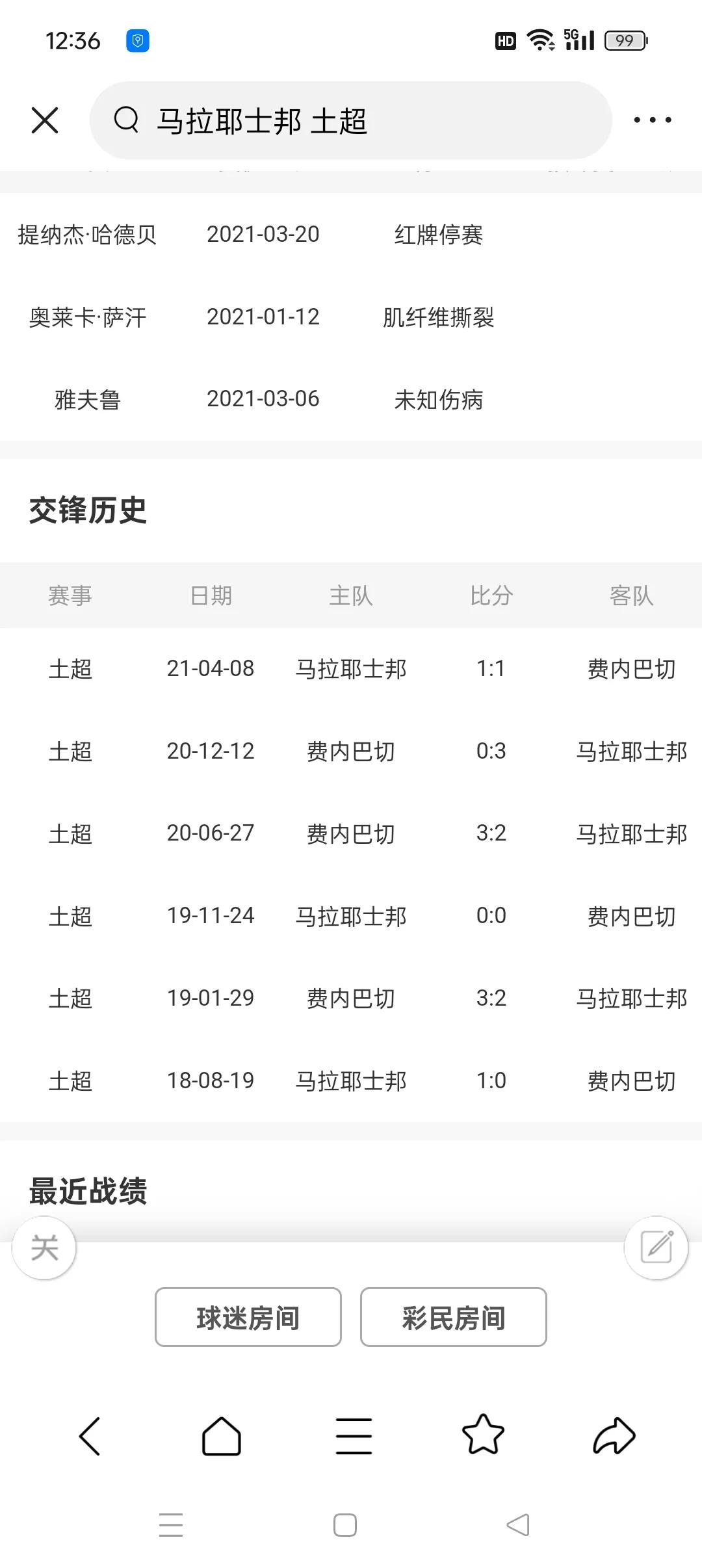Enter the 球迷房间 room
Screen dimensions: 702x1568
[x=248, y=1317]
